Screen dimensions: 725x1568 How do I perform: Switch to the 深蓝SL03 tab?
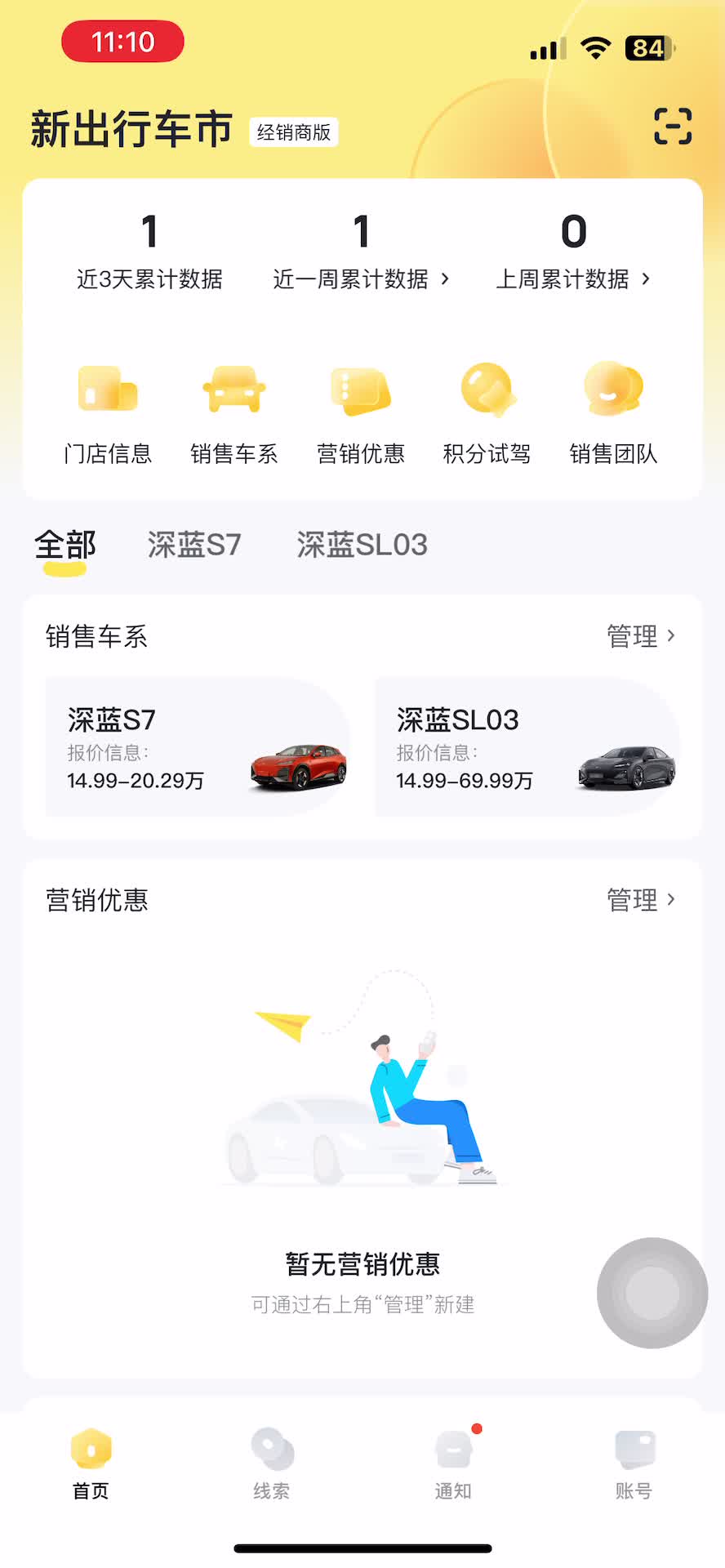click(x=362, y=545)
